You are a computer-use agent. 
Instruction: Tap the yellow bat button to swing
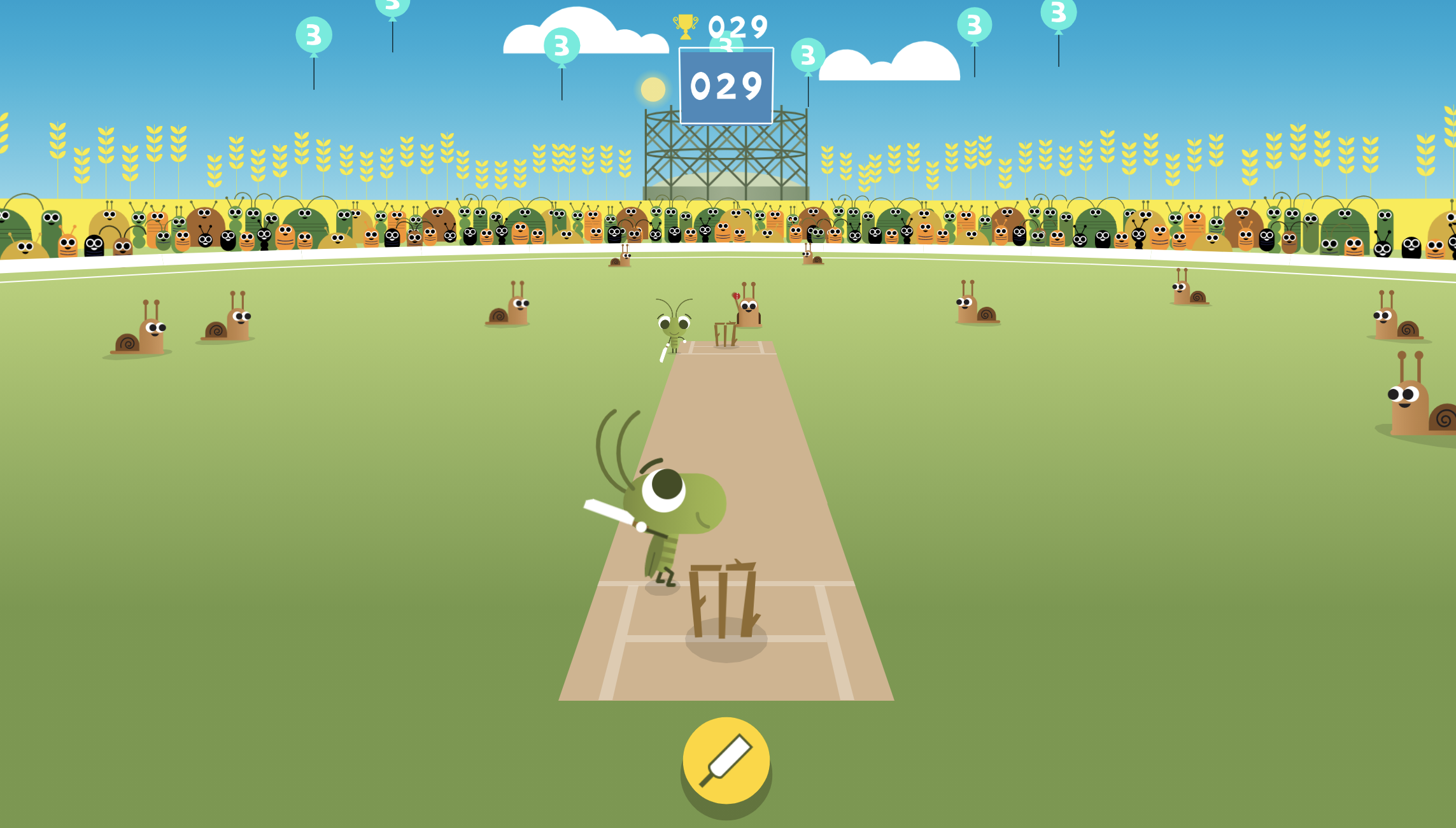tap(726, 761)
